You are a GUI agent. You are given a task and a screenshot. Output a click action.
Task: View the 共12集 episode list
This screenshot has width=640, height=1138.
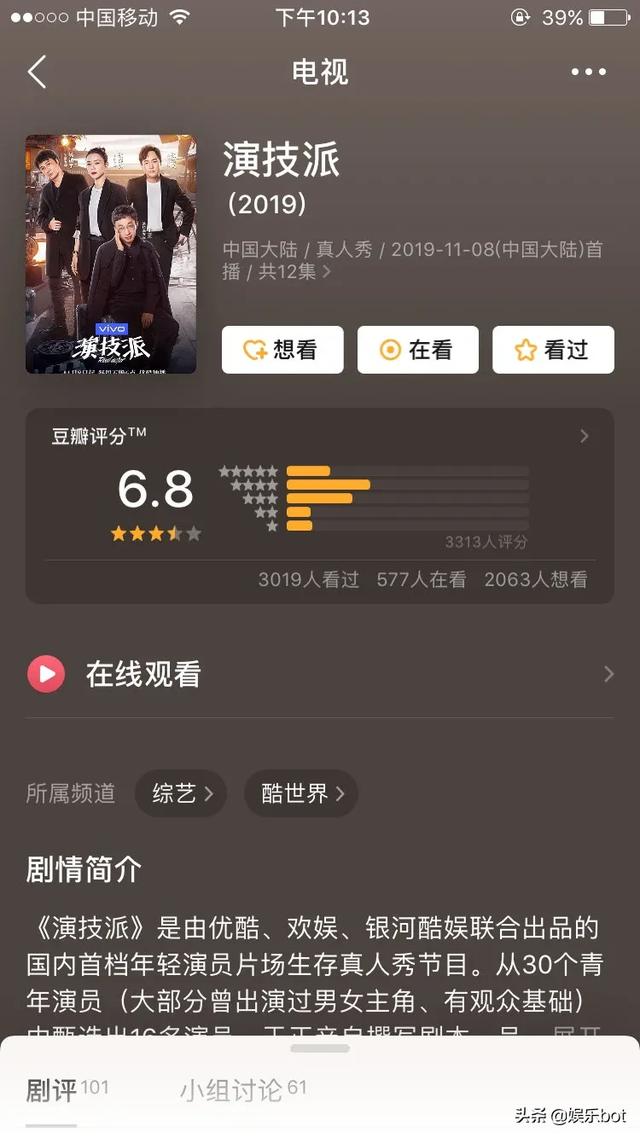(x=295, y=271)
